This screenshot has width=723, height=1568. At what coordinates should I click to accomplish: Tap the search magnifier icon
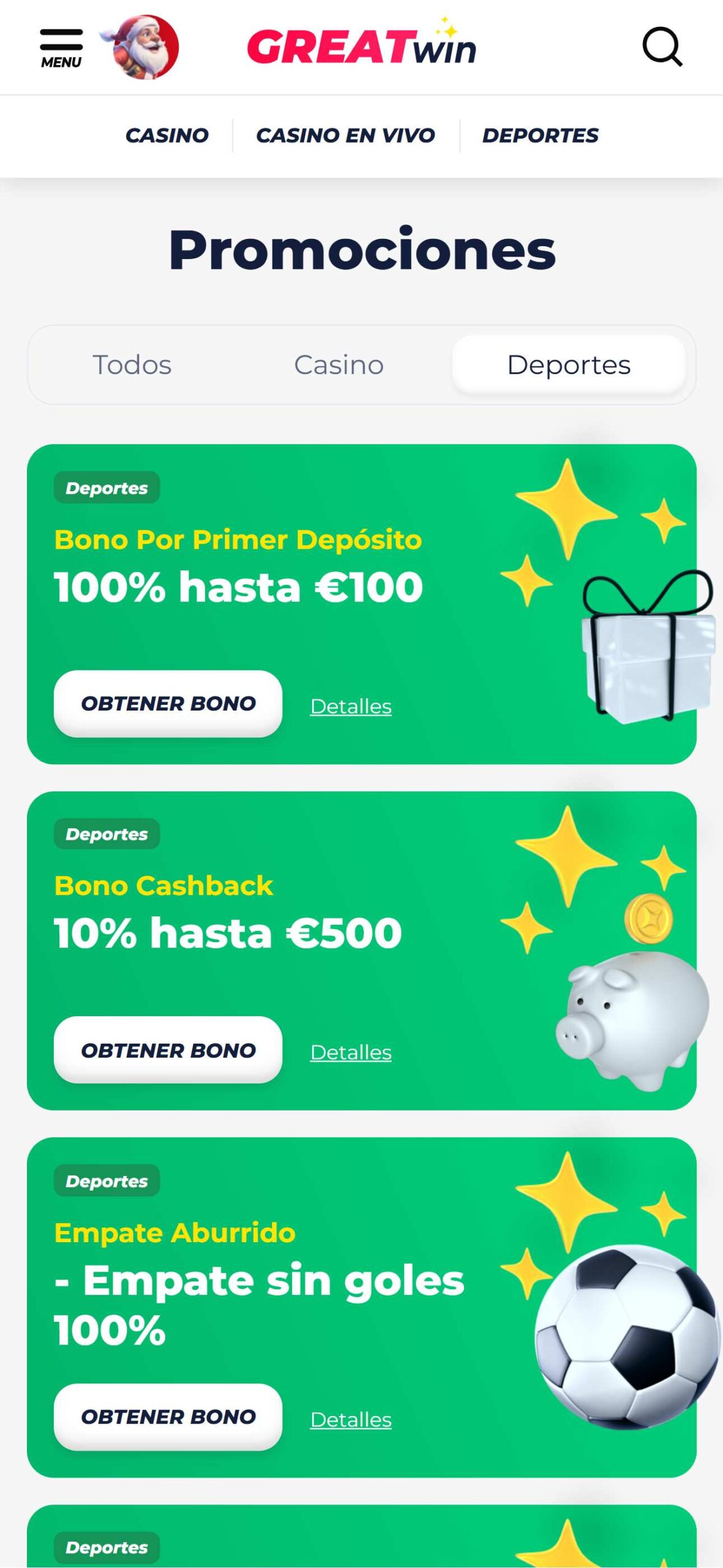pyautogui.click(x=662, y=47)
